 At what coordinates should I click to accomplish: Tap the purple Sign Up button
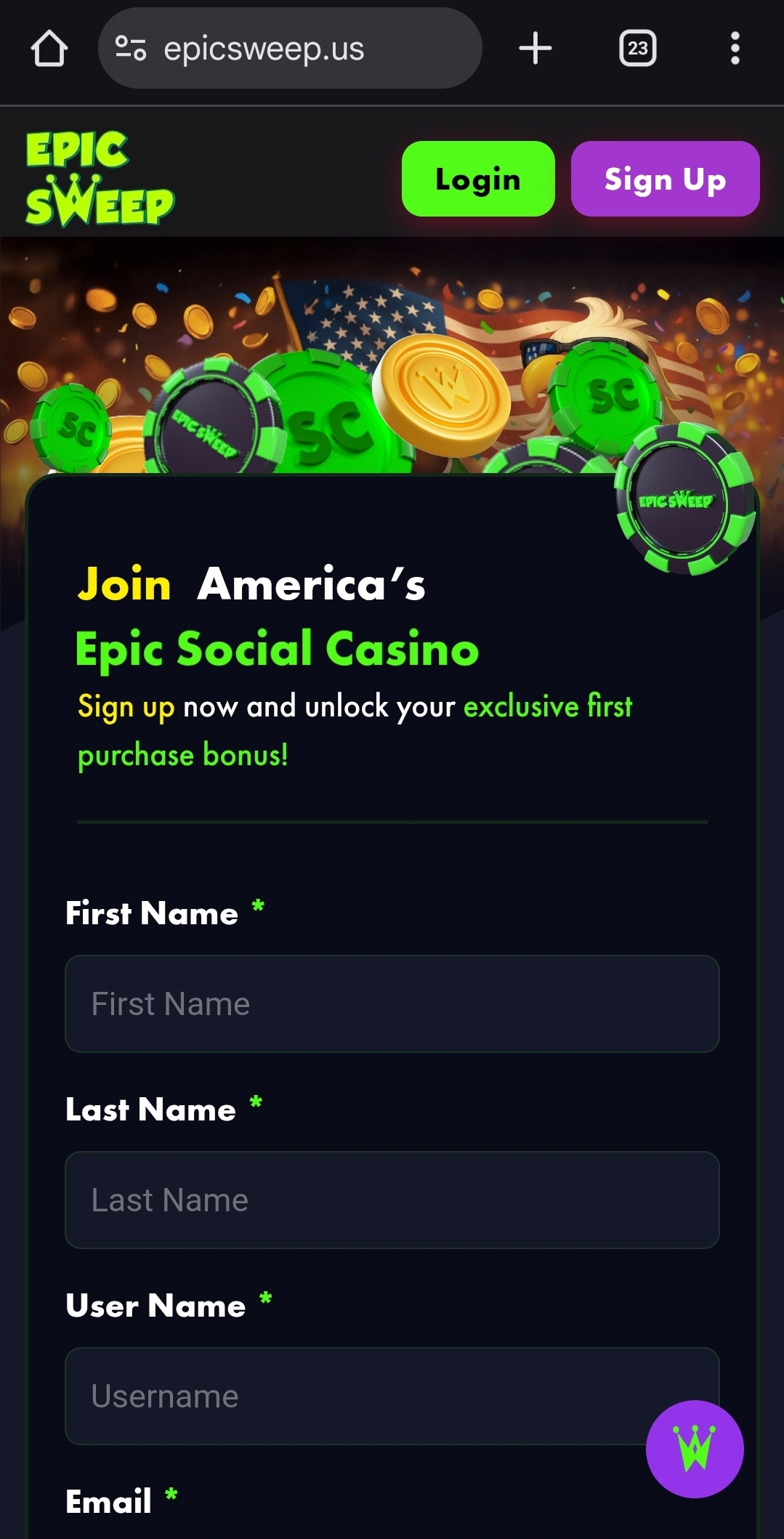(x=665, y=179)
